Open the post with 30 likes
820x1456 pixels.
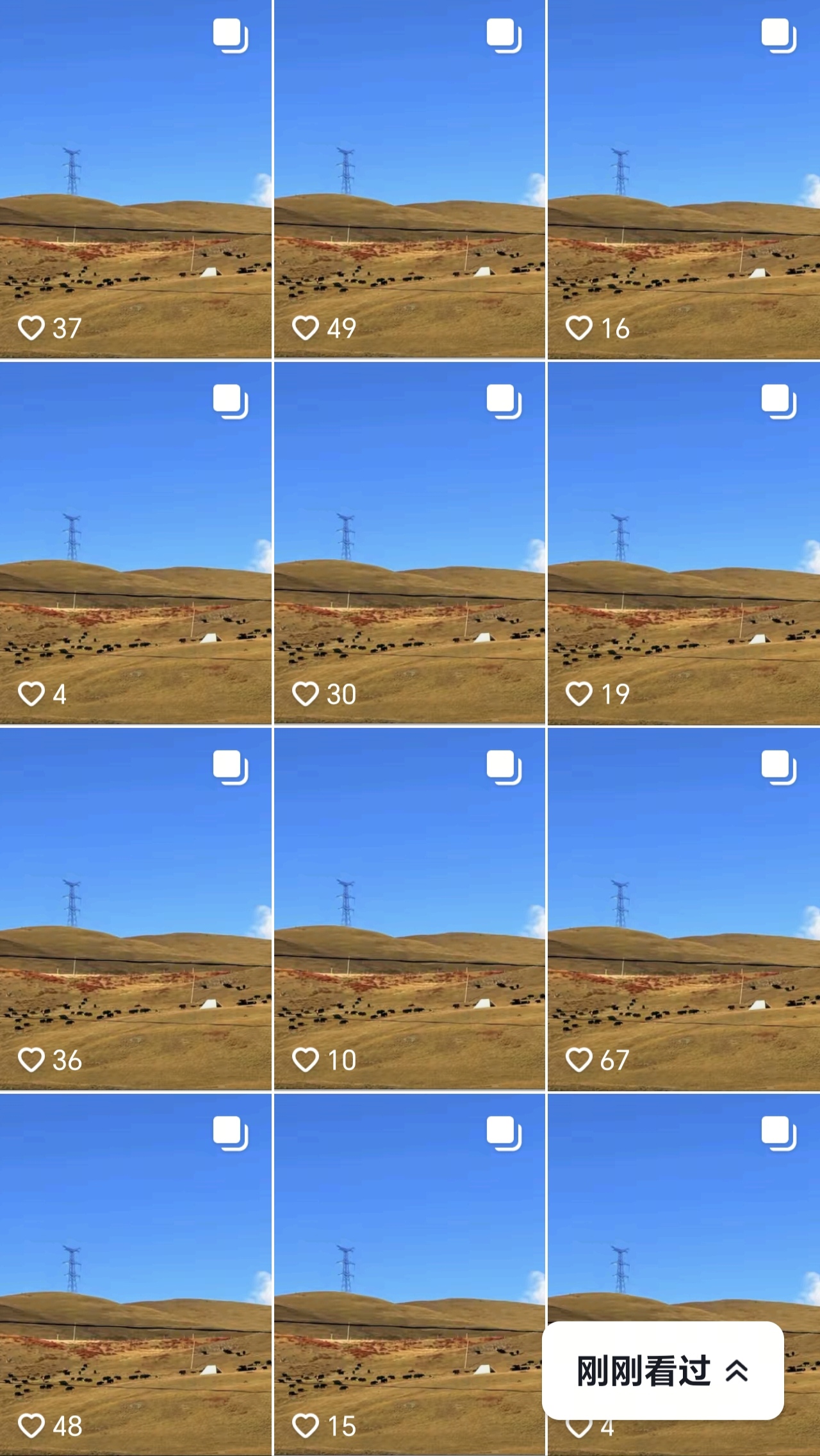point(409,543)
